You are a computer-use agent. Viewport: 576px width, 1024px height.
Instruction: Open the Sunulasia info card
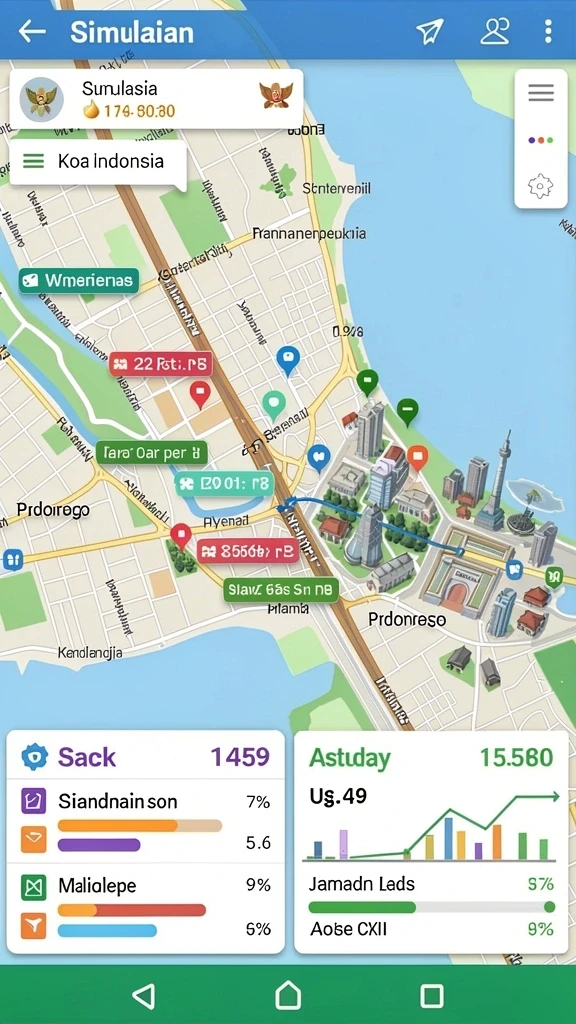point(156,99)
